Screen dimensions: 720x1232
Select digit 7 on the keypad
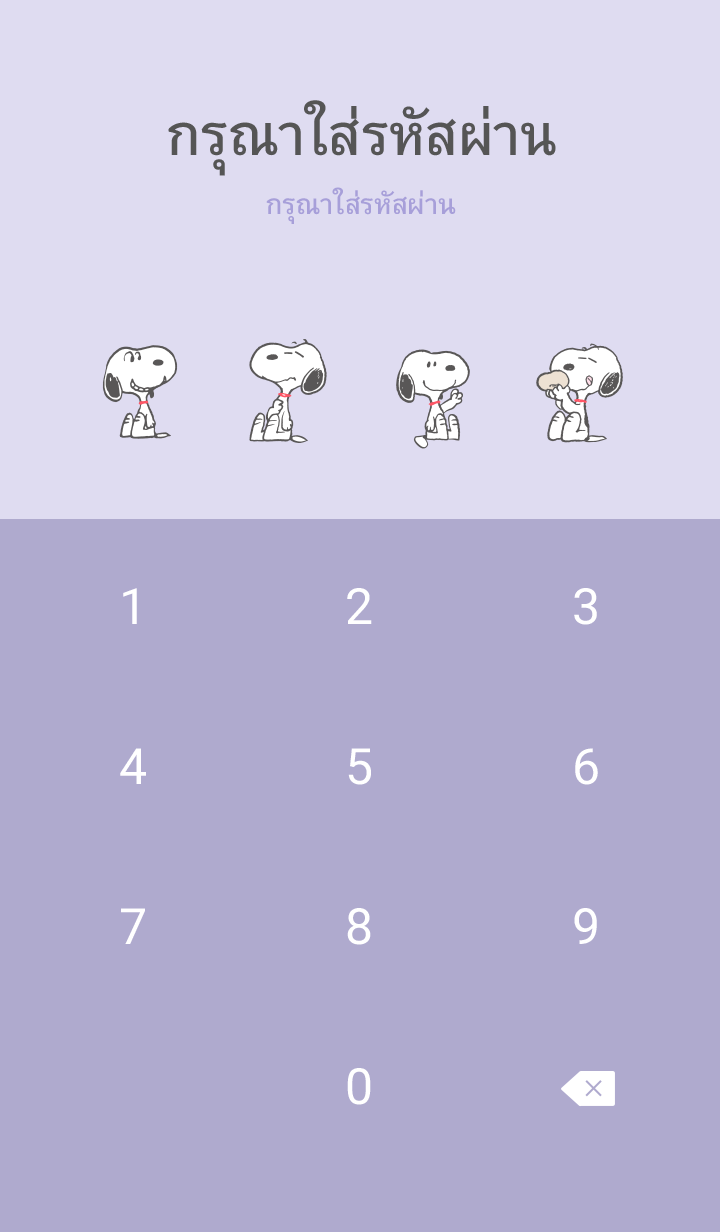point(132,927)
